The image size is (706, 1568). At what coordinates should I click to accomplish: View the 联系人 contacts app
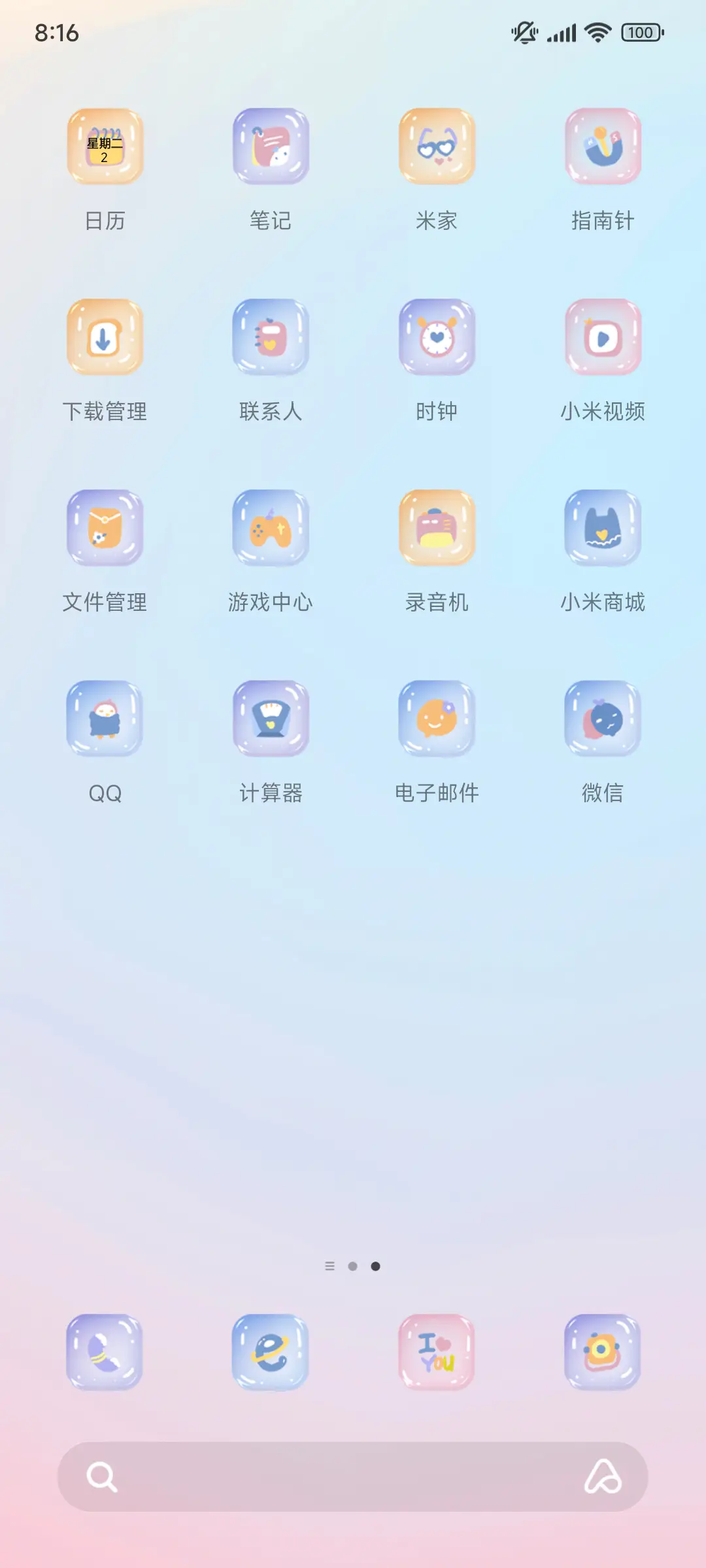coord(271,336)
